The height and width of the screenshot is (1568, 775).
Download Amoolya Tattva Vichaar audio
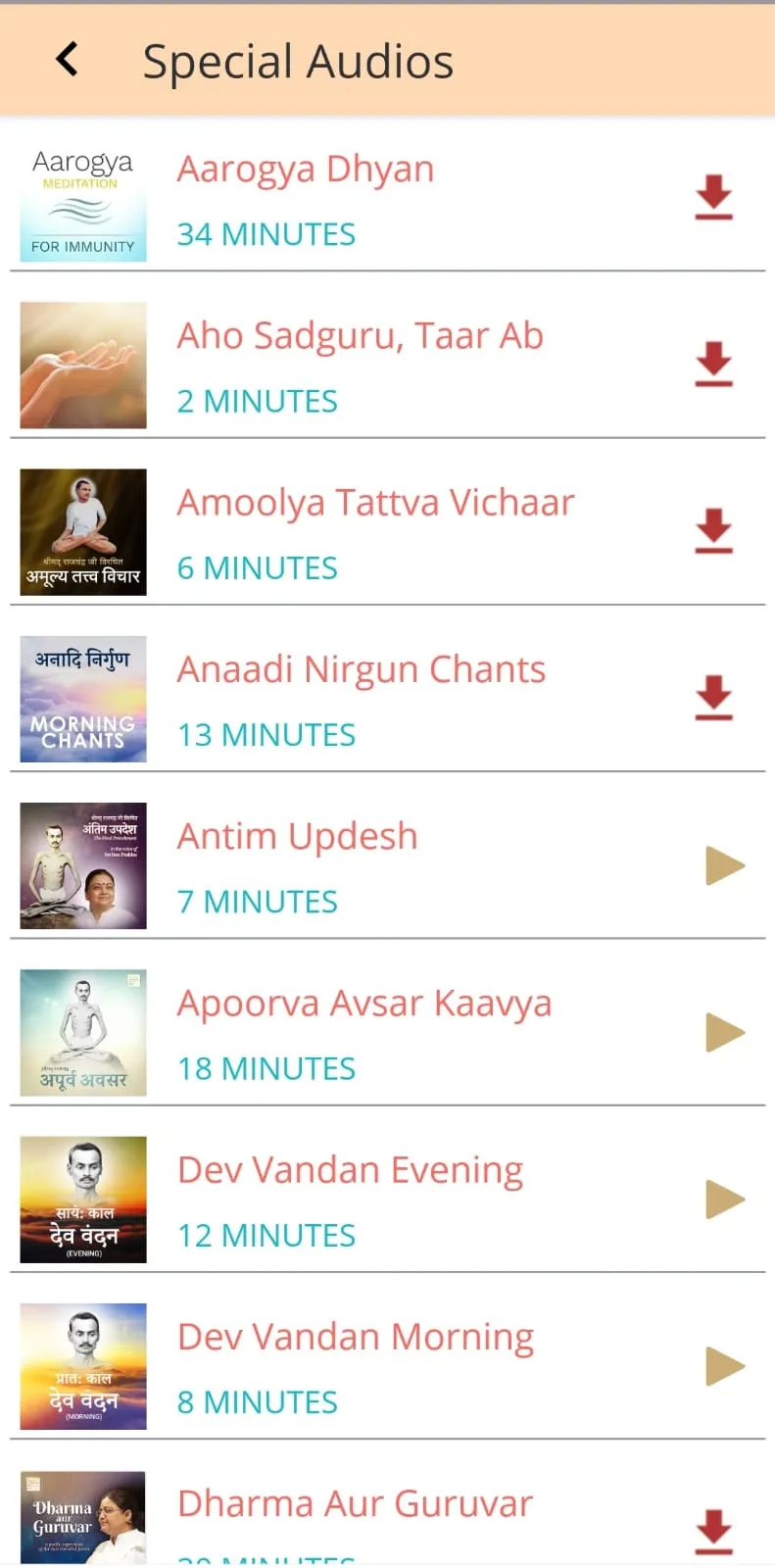point(713,530)
